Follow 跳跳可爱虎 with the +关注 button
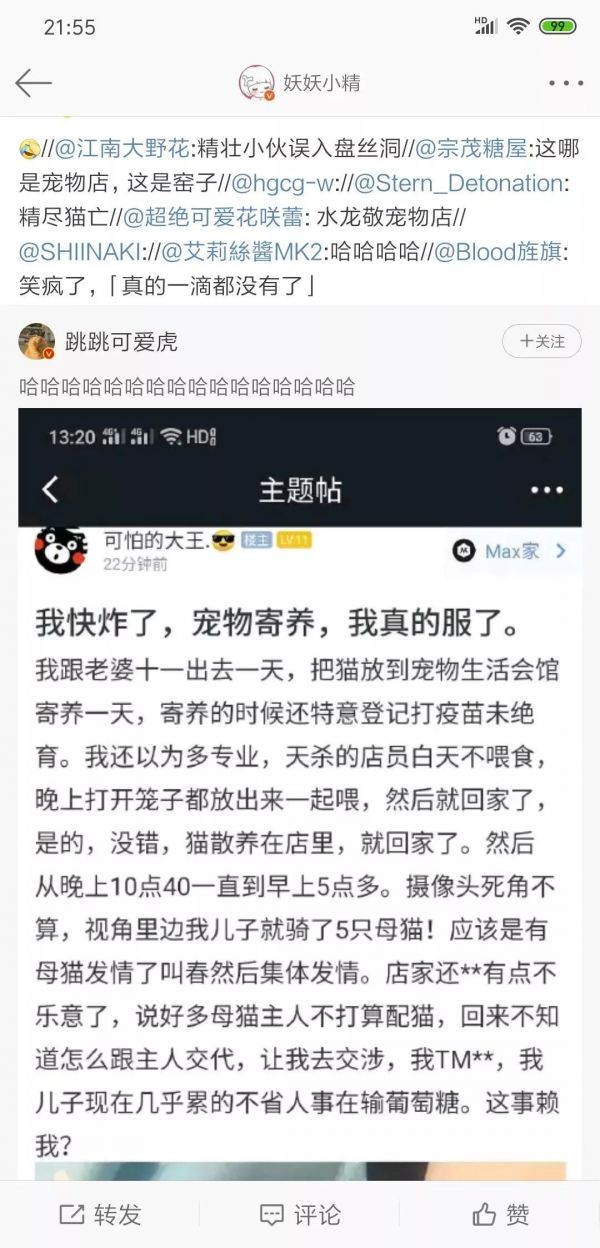Screen dimensions: 600x1248 [542, 341]
